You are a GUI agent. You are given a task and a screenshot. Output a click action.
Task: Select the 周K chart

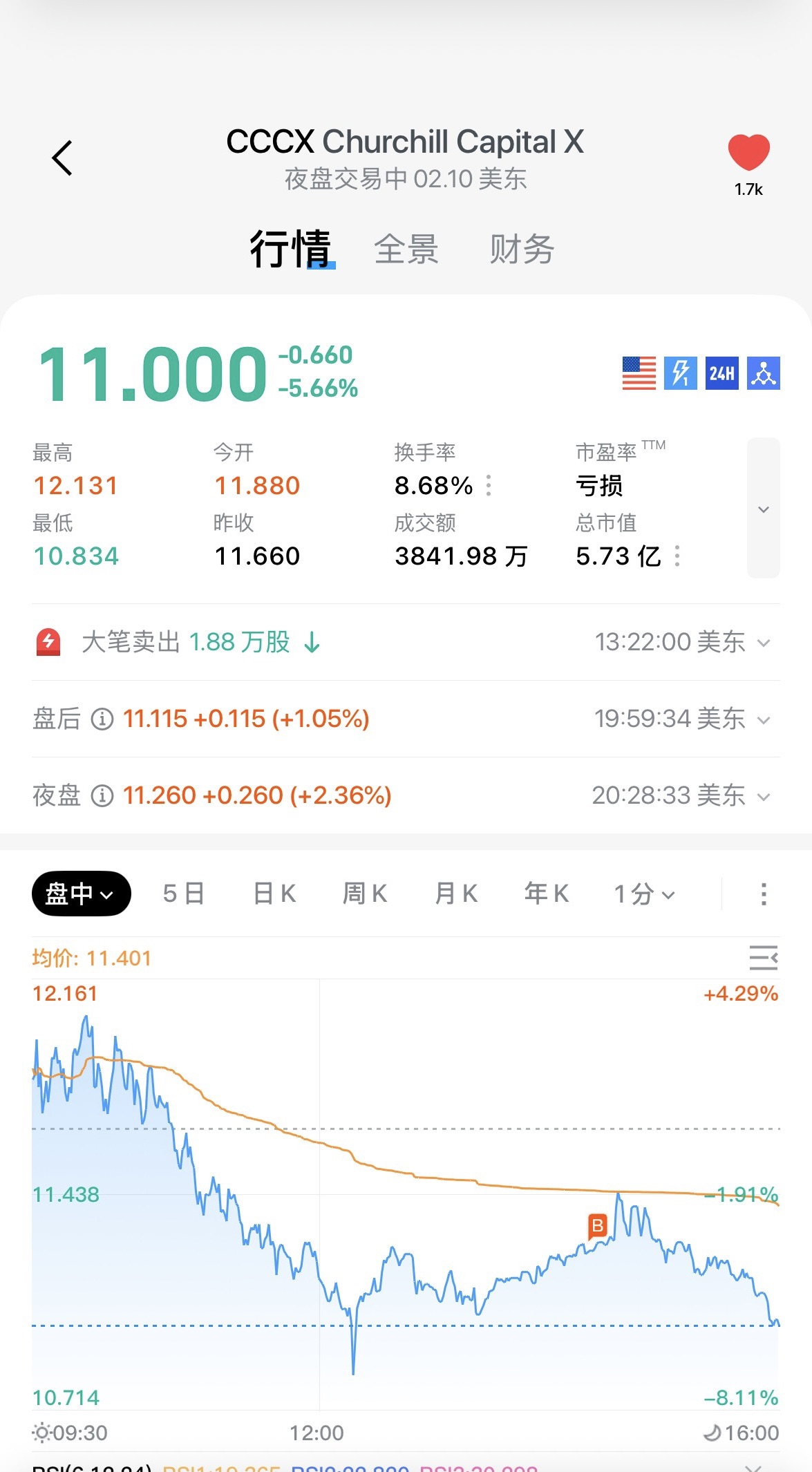click(365, 894)
